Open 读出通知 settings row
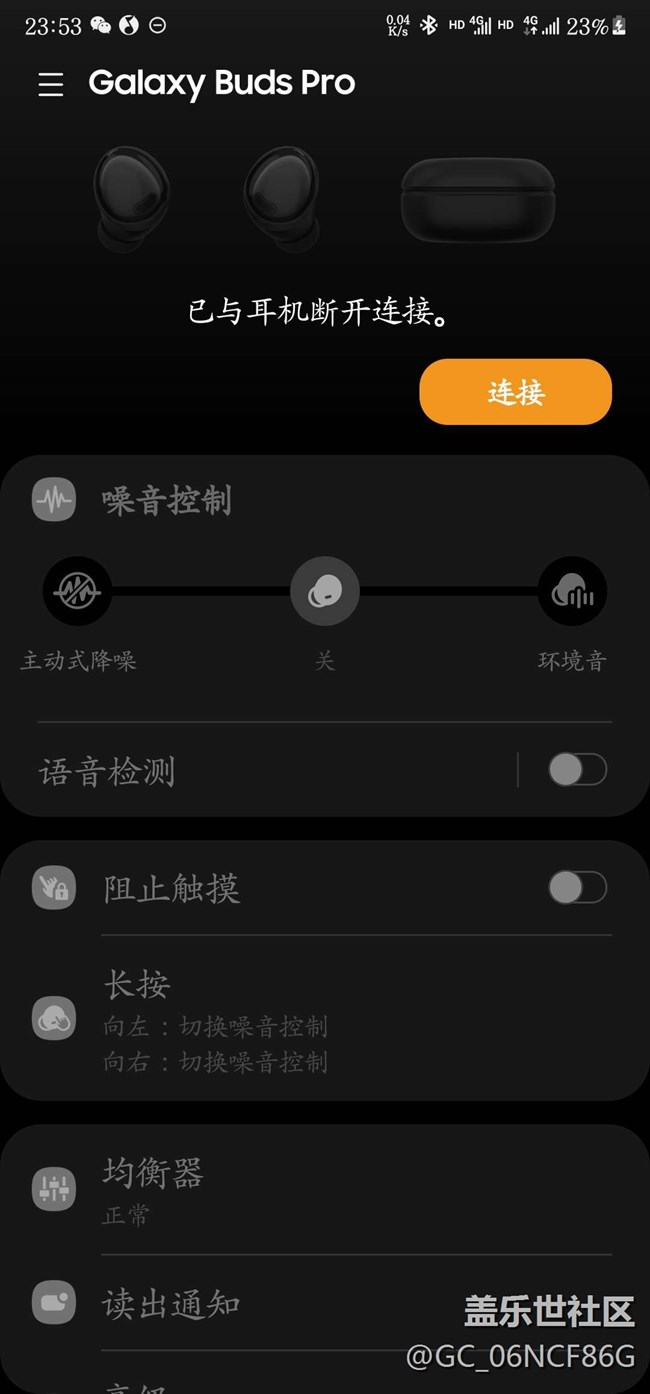The height and width of the screenshot is (1394, 650). click(x=325, y=1303)
